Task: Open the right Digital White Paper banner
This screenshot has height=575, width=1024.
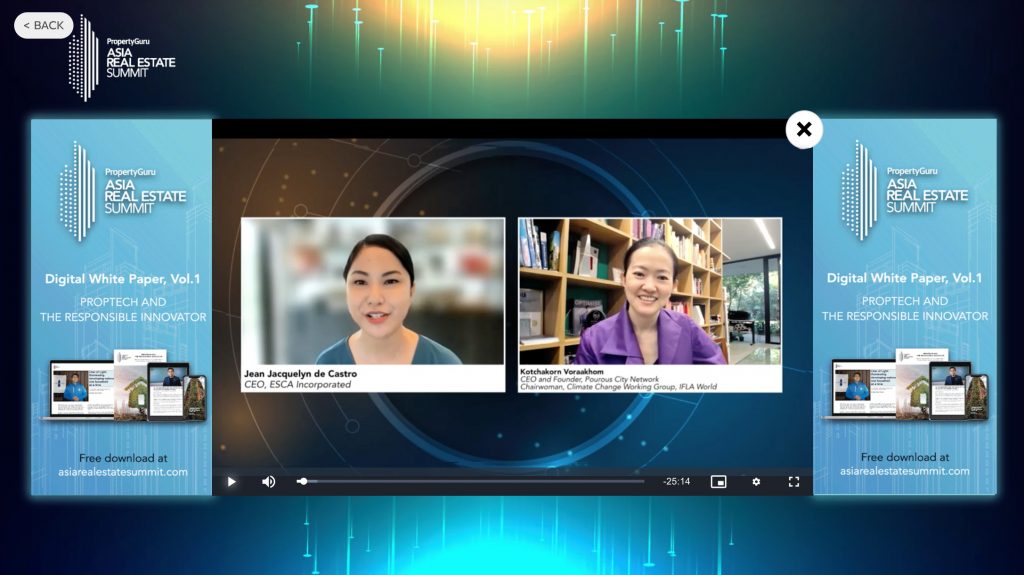Action: [904, 305]
